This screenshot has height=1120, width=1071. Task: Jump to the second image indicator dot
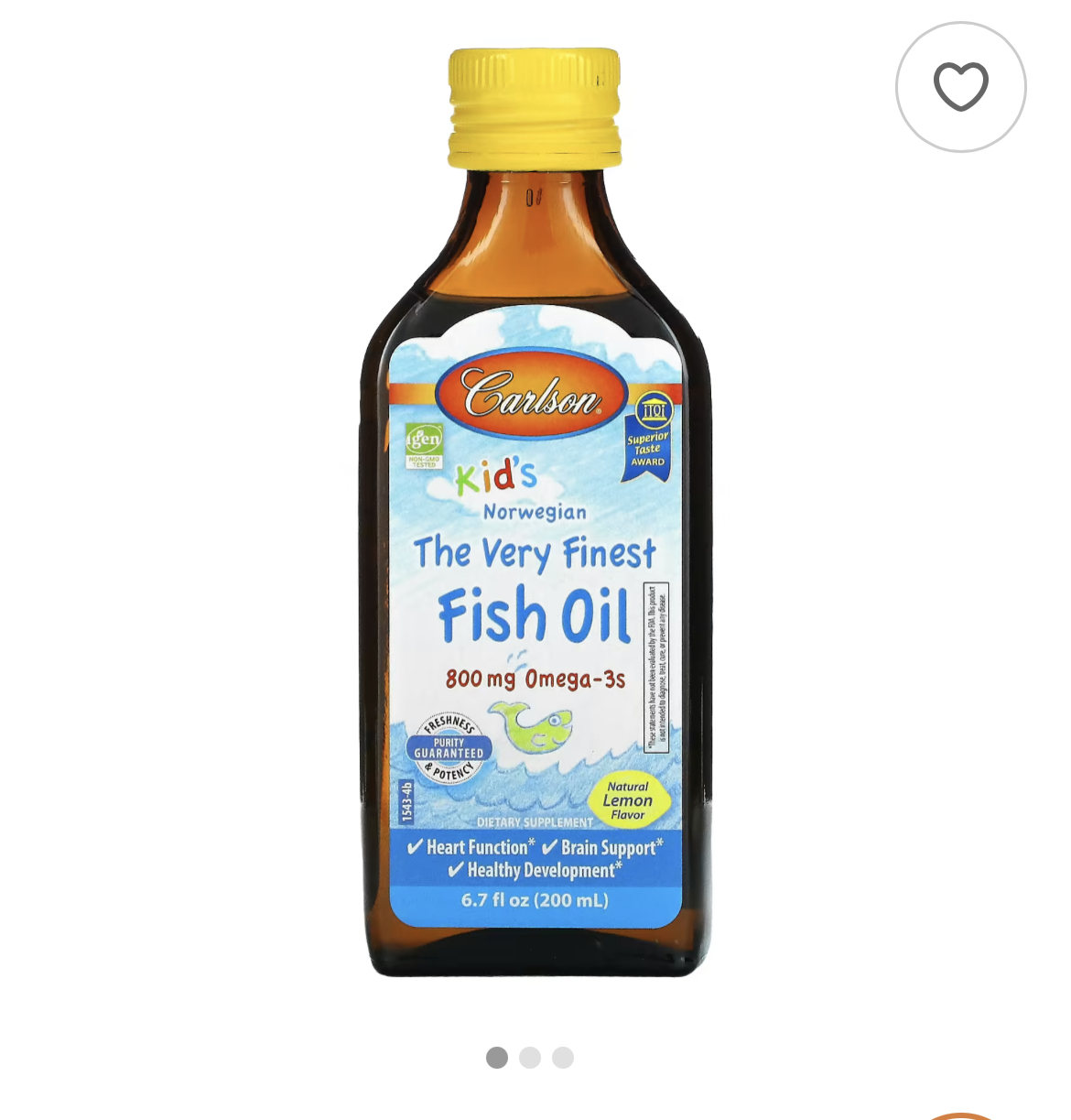[530, 1058]
